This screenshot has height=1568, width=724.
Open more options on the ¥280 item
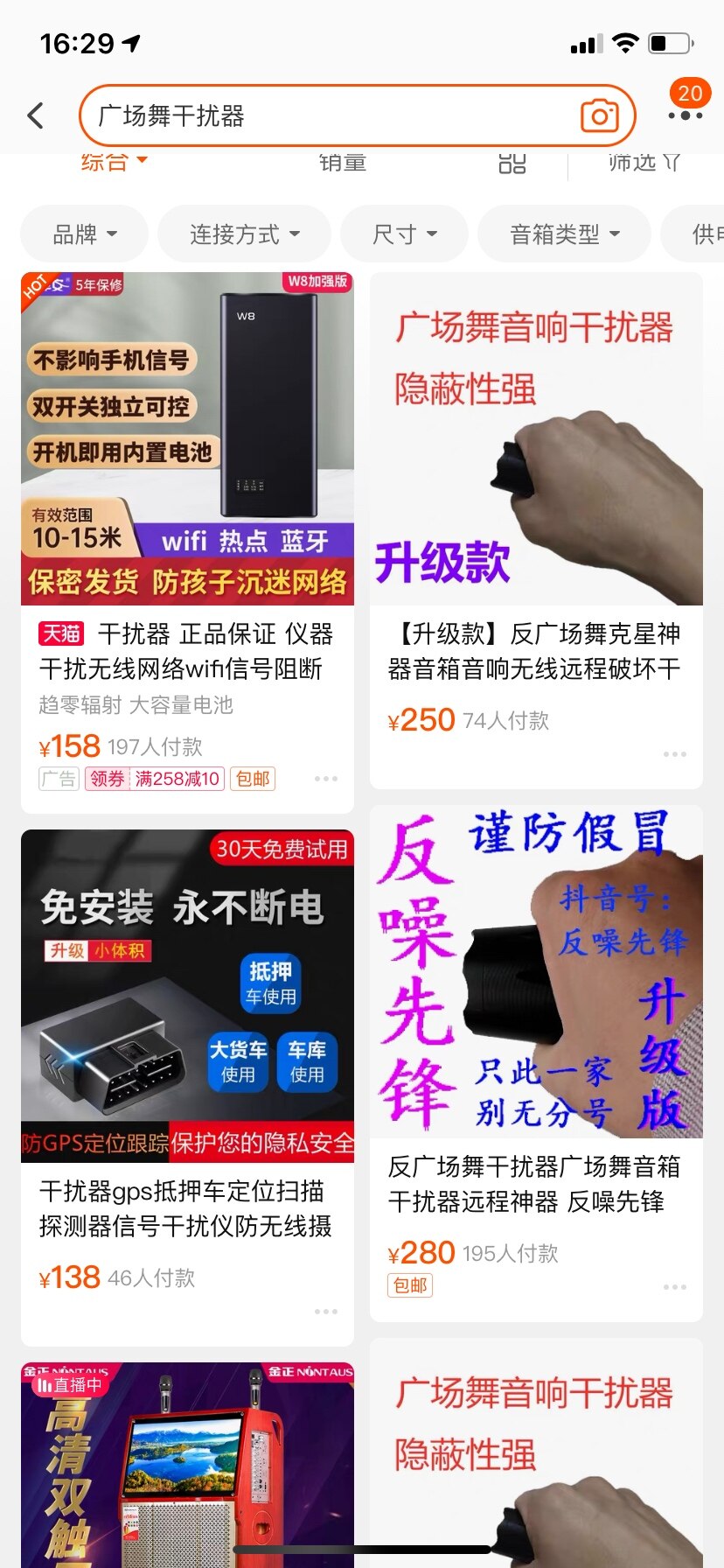(674, 1286)
